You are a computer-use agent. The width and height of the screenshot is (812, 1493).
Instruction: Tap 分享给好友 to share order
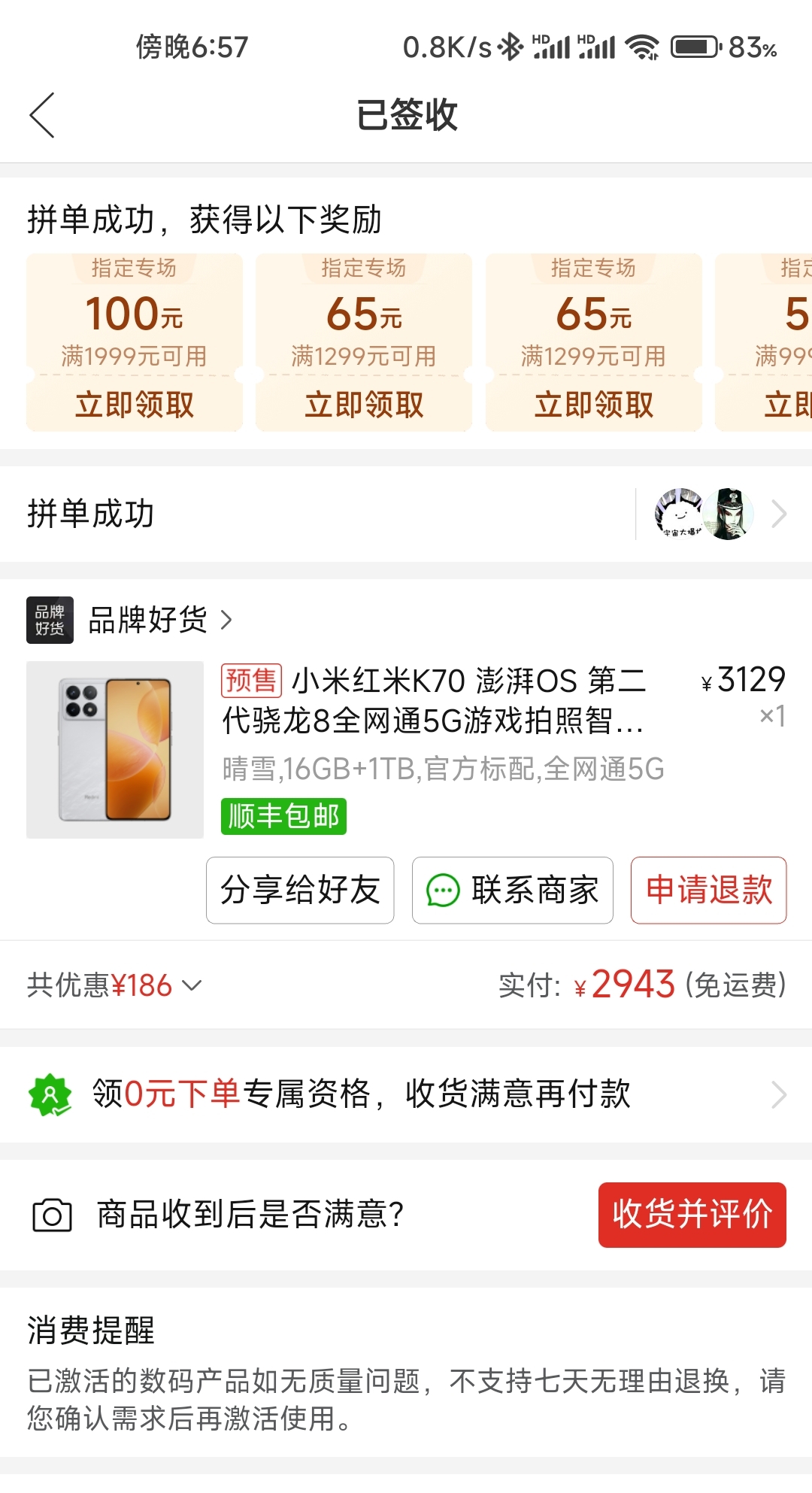[299, 890]
